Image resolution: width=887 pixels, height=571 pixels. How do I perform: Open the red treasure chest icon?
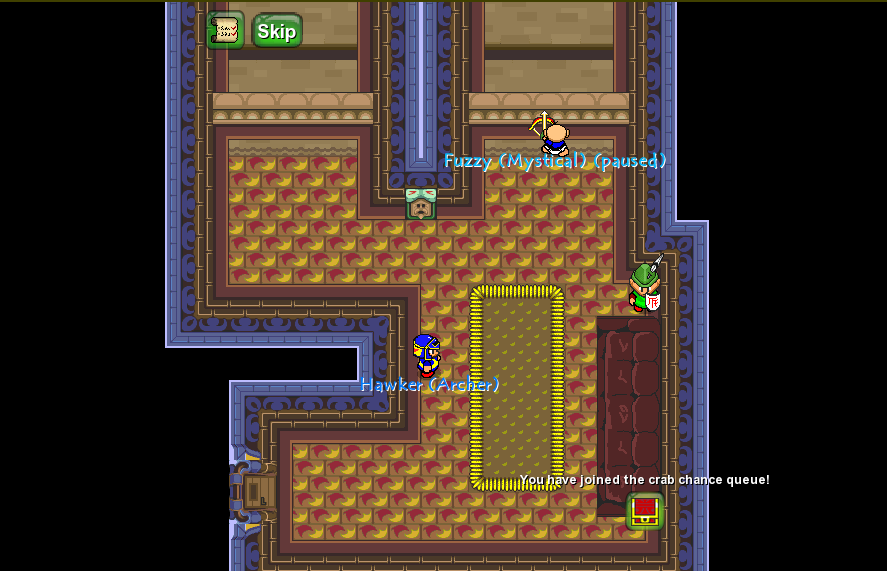click(645, 511)
